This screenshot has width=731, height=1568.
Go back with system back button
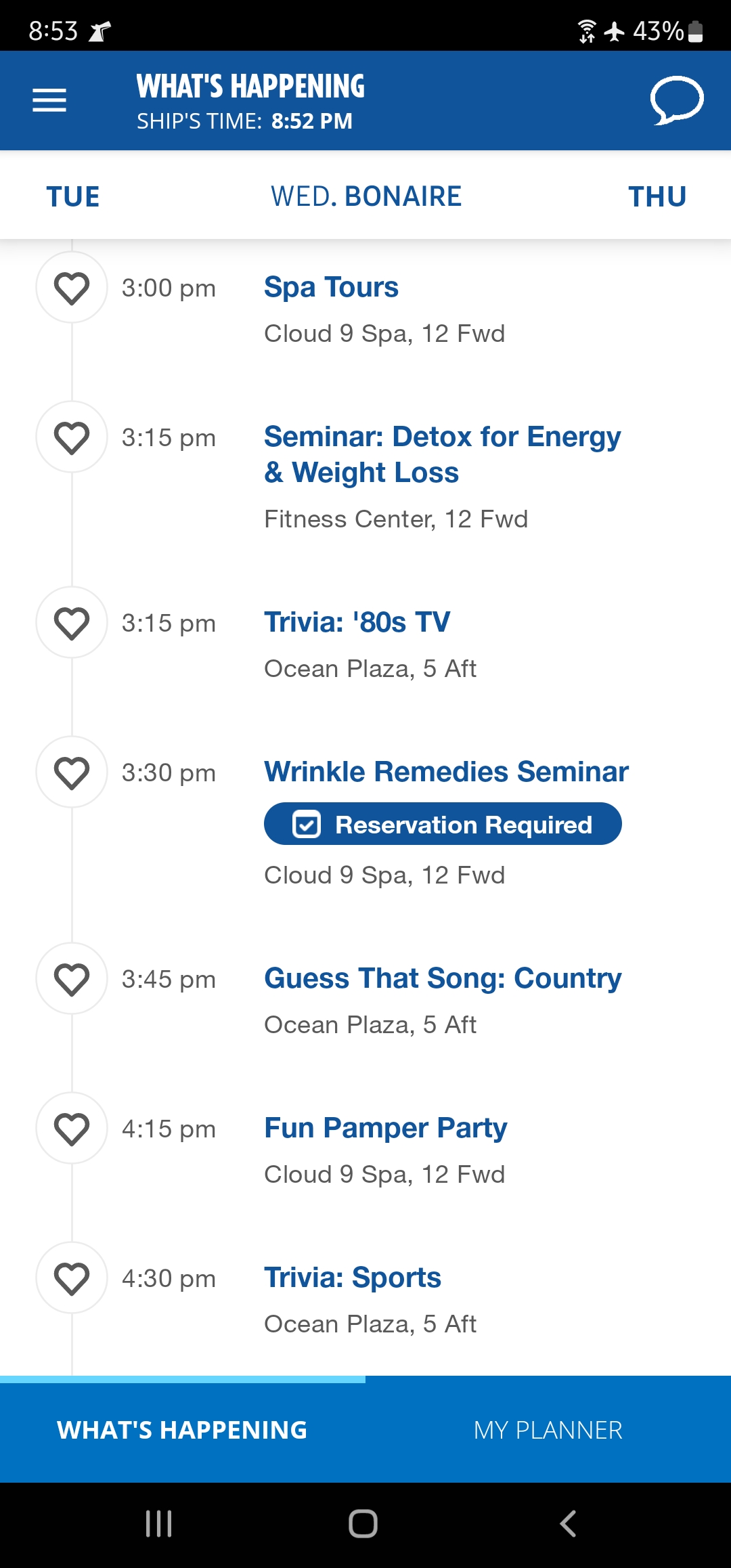click(x=569, y=1524)
